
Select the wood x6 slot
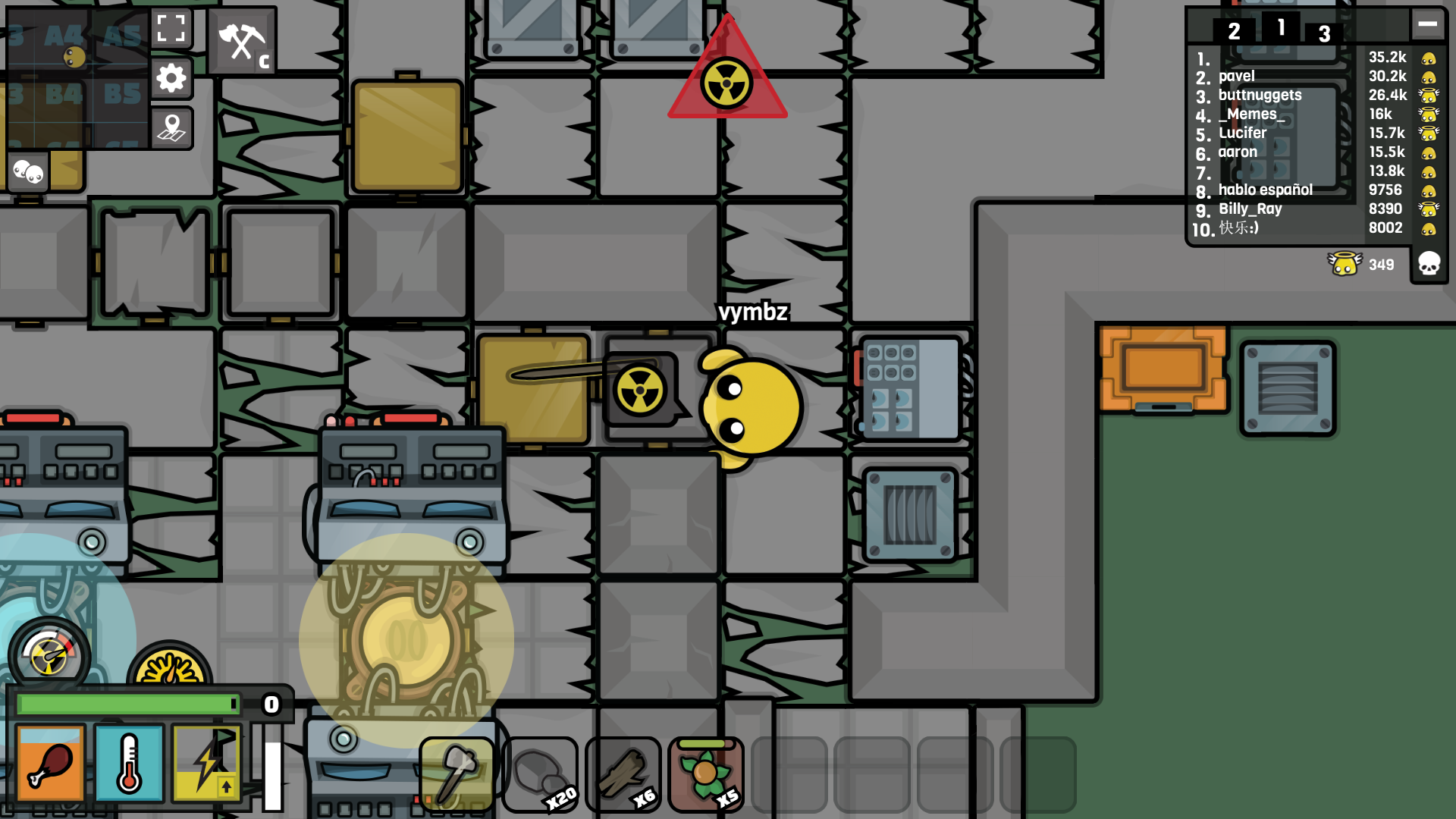623,774
